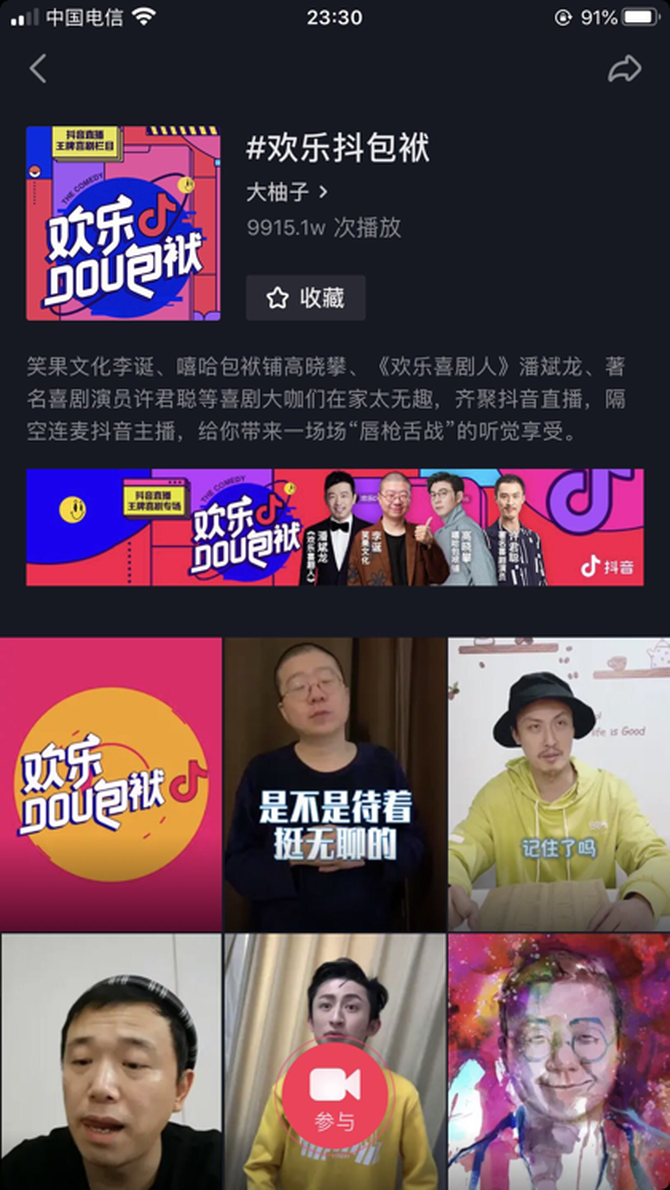Play the video captioned 是不是待着挺无聊的
The image size is (670, 1190).
(335, 784)
